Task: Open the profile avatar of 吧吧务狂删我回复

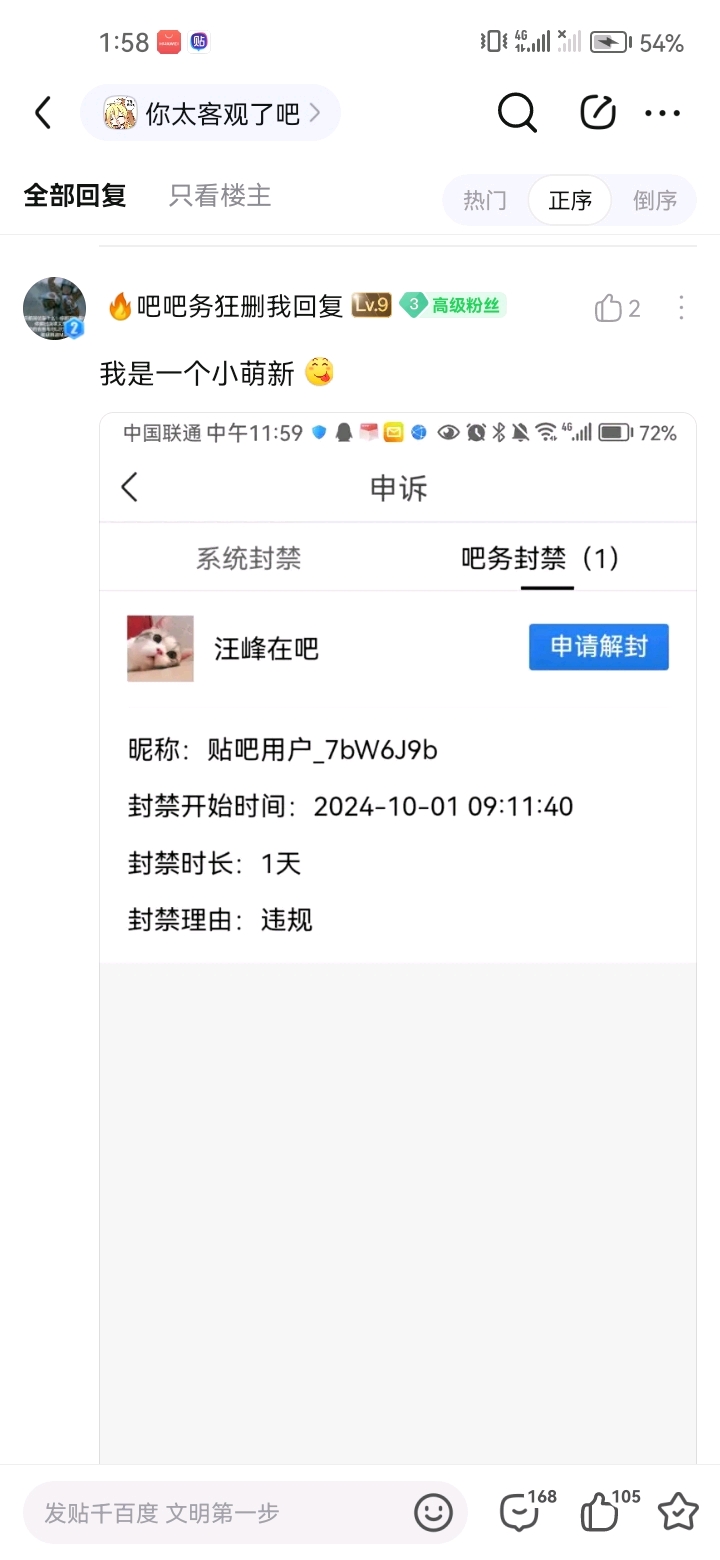Action: click(54, 308)
